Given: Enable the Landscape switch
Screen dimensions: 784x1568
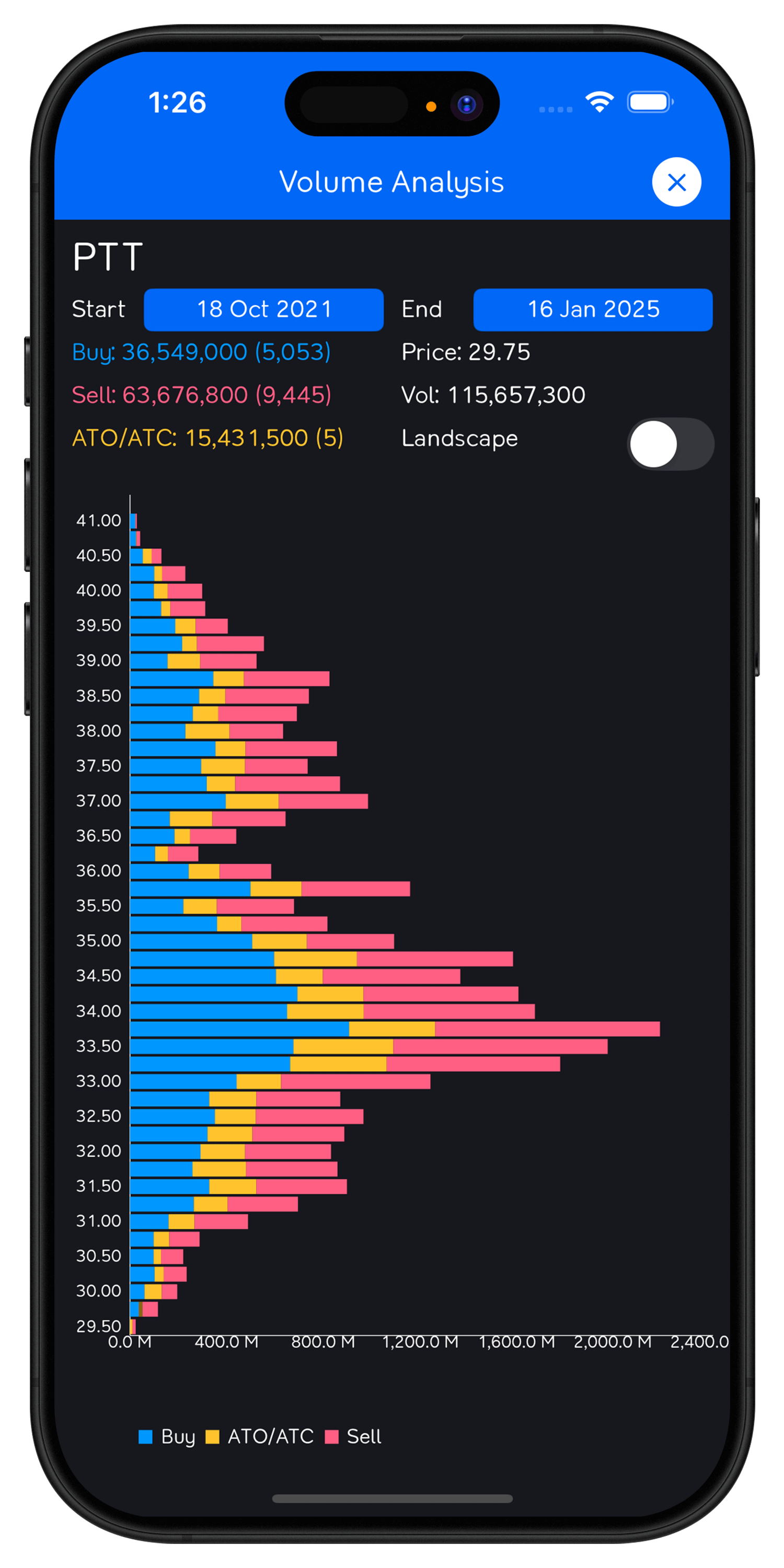Looking at the screenshot, I should click(x=670, y=444).
